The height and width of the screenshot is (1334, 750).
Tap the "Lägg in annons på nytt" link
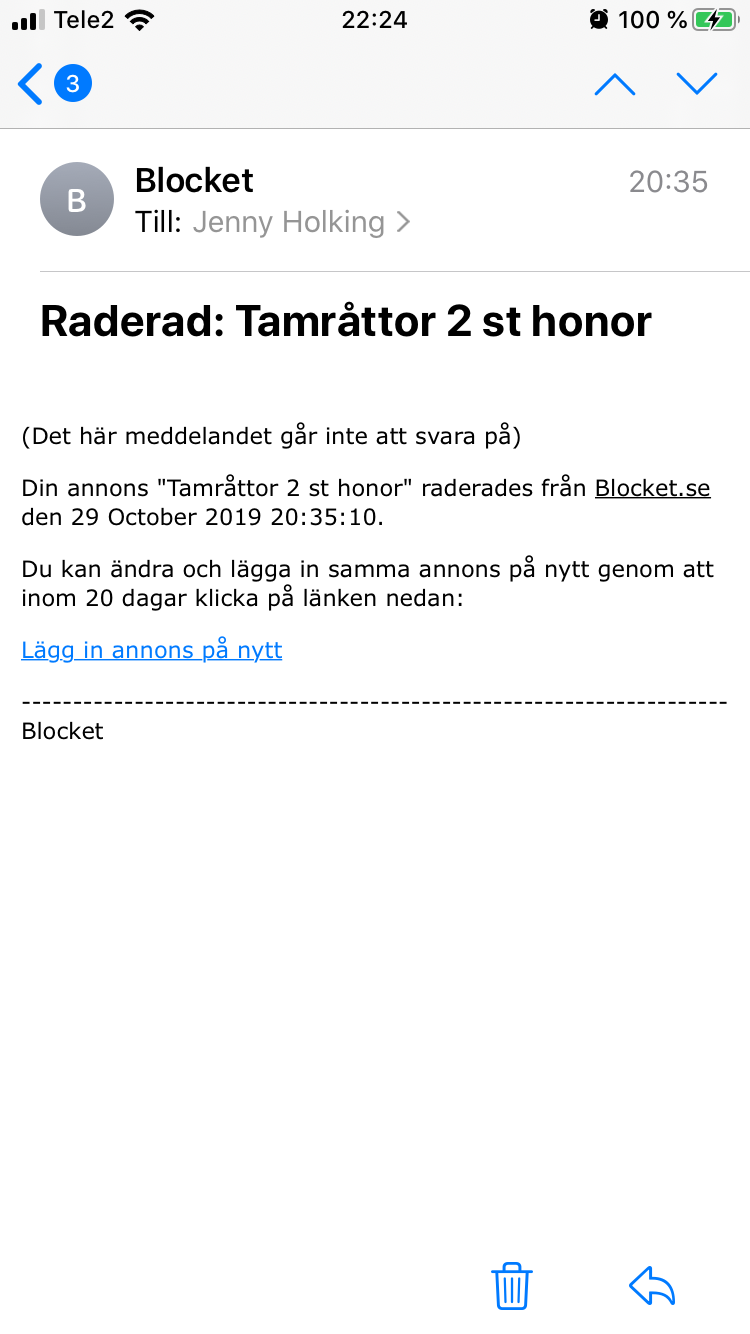click(152, 650)
